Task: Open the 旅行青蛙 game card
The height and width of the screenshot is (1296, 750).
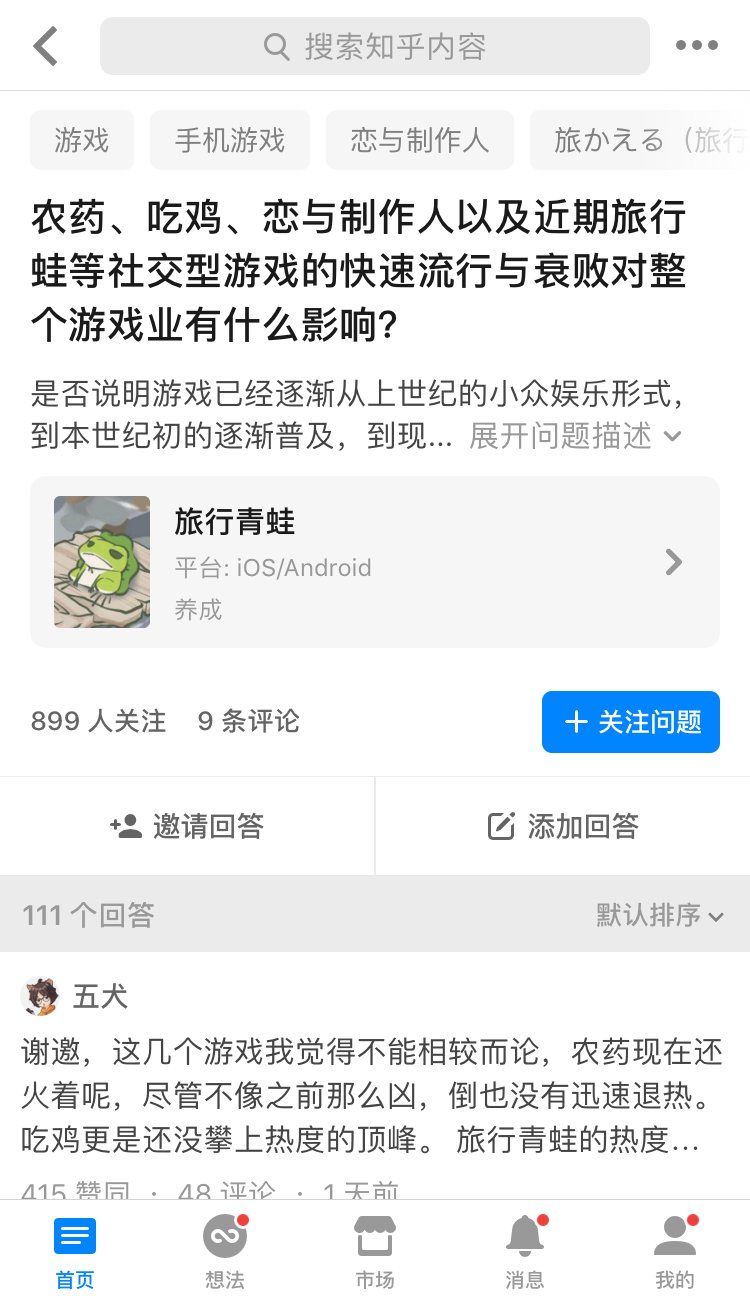Action: click(x=375, y=562)
